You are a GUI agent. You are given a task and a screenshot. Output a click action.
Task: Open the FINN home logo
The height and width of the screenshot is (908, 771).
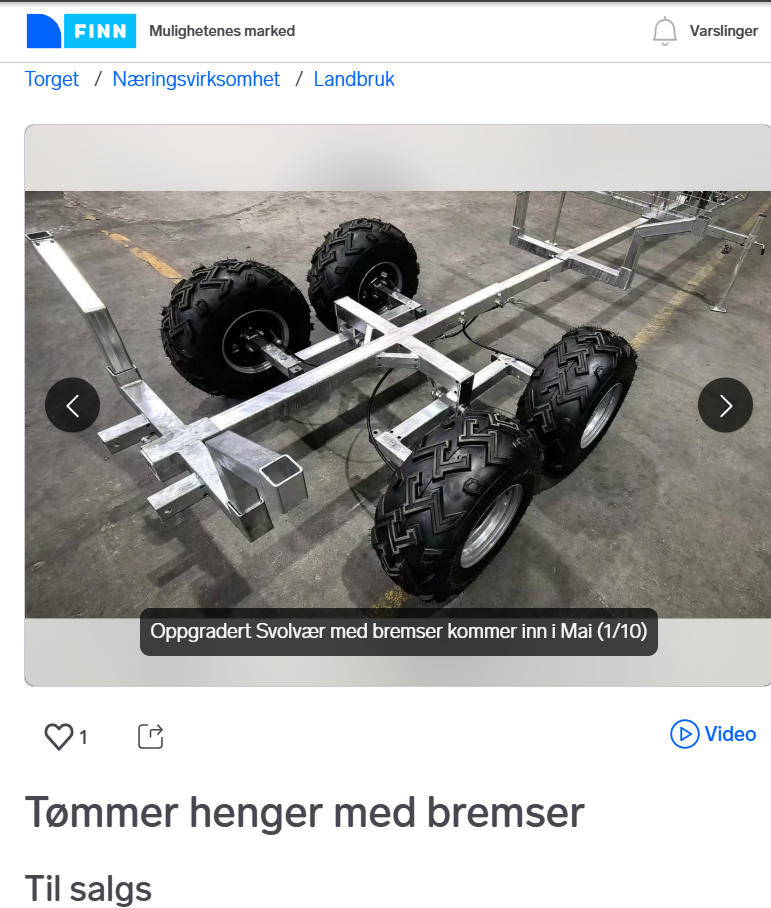click(81, 31)
